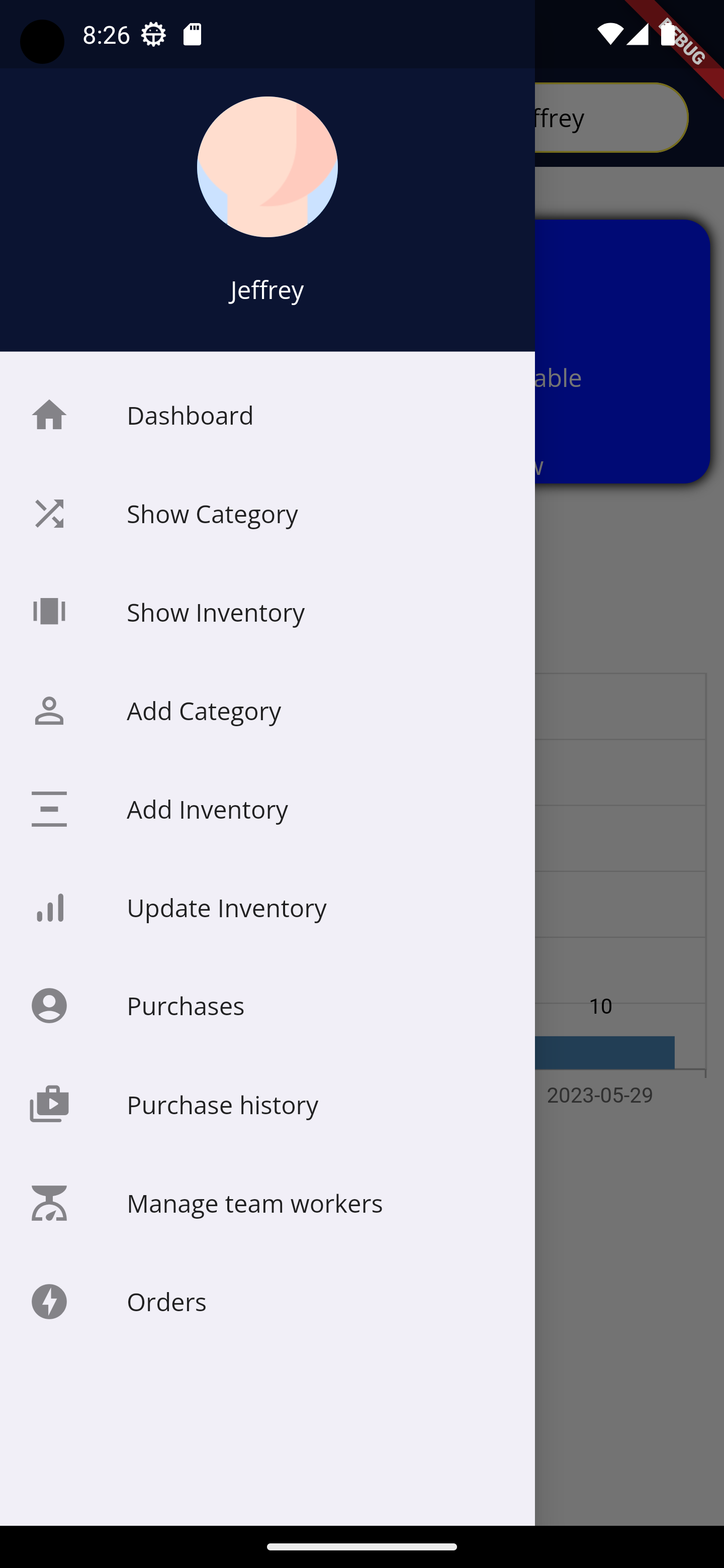Click the Purchase history clipboard icon

pos(49,1104)
